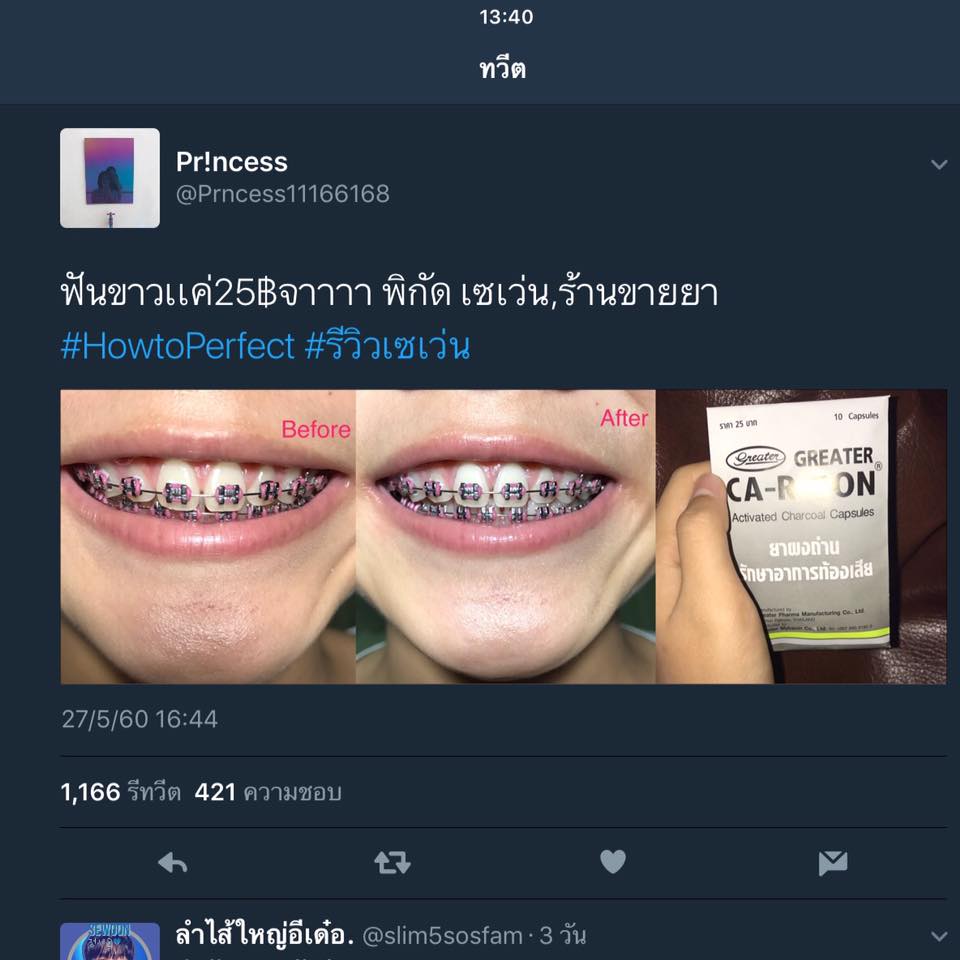This screenshot has width=960, height=960.
Task: View the After teeth photo
Action: point(505,536)
